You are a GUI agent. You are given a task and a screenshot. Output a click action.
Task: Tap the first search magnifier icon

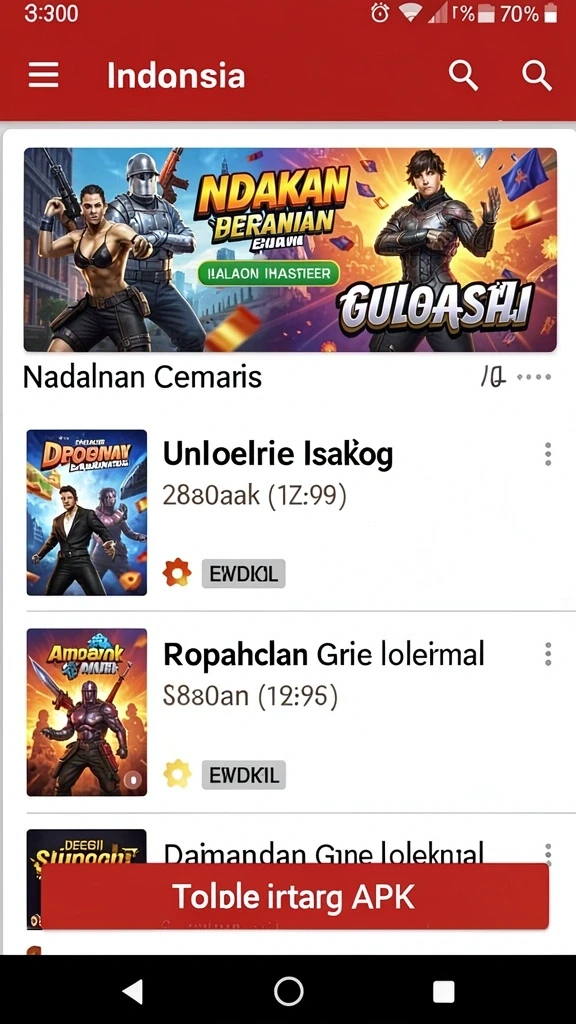(464, 76)
